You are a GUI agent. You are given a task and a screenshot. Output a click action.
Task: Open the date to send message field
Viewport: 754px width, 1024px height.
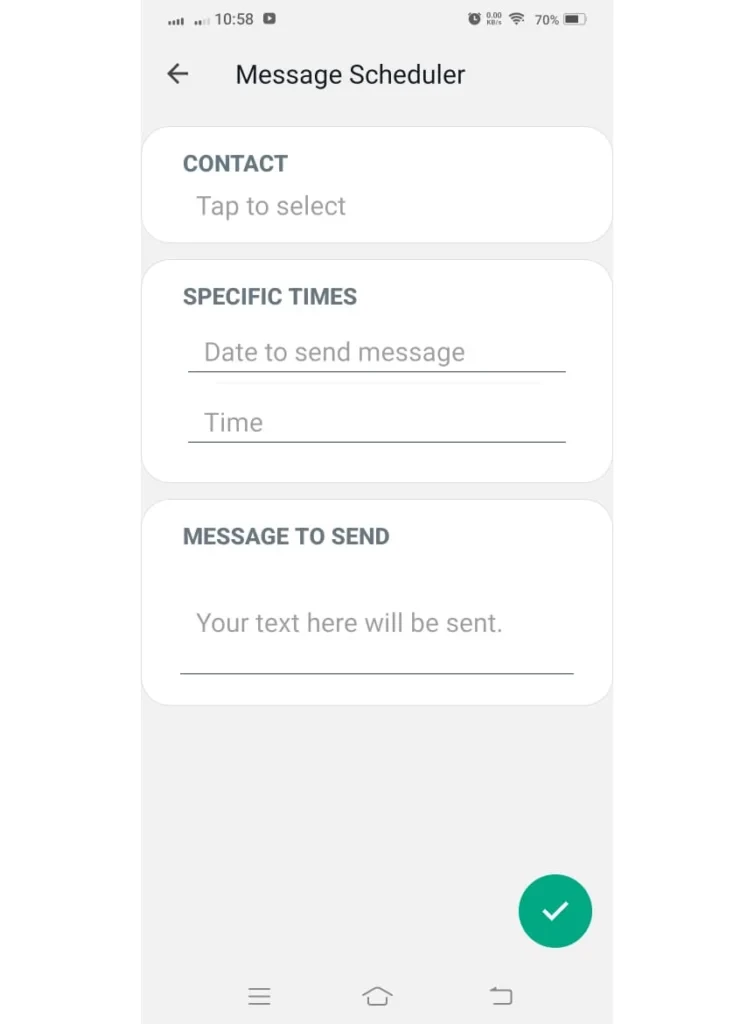click(x=376, y=352)
